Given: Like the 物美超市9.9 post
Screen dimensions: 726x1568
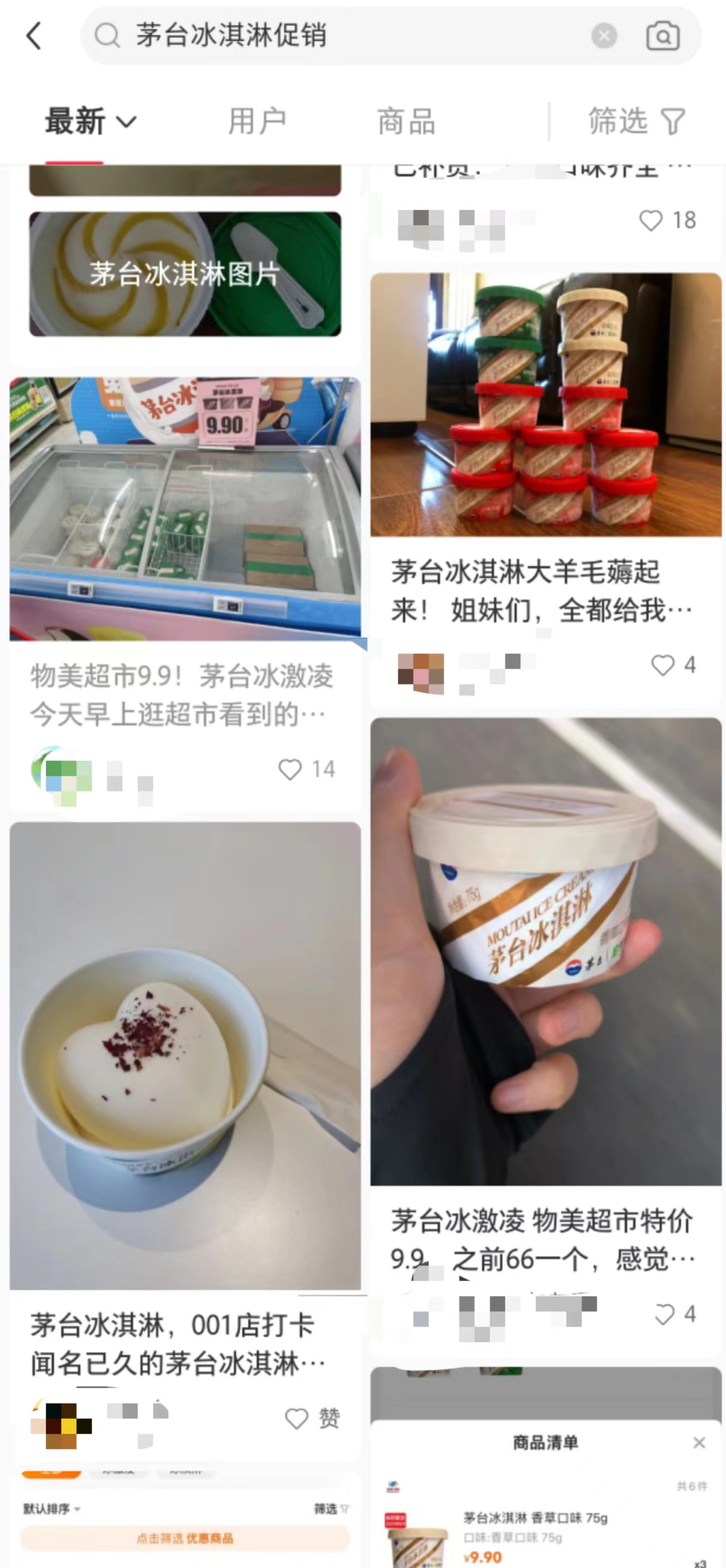Looking at the screenshot, I should pyautogui.click(x=290, y=769).
